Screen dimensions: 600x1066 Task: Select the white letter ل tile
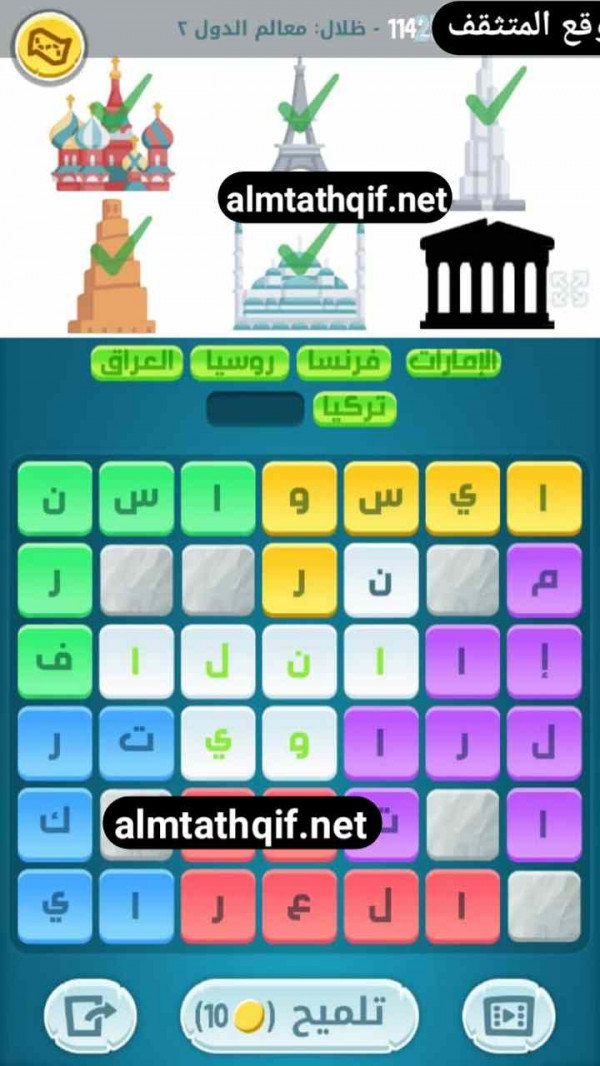[x=218, y=662]
